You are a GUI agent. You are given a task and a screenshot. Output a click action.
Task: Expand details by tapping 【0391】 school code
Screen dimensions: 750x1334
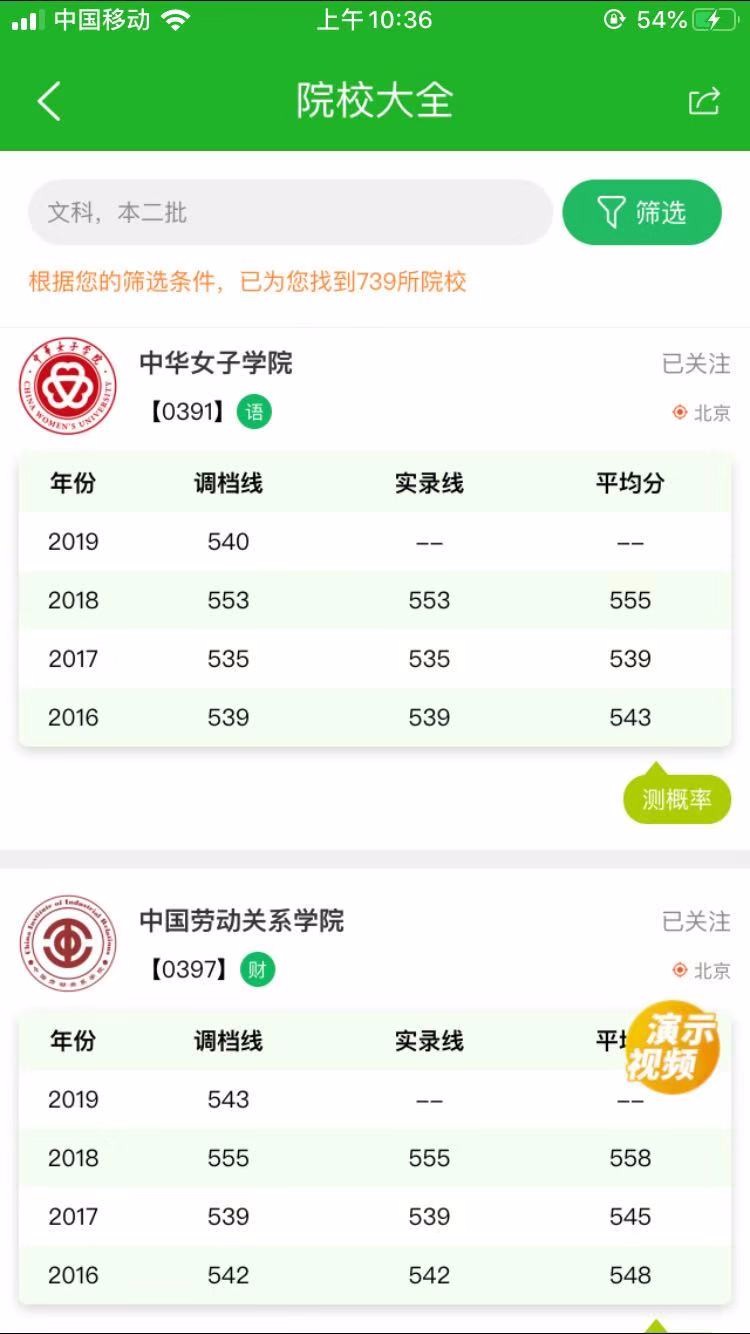(188, 412)
